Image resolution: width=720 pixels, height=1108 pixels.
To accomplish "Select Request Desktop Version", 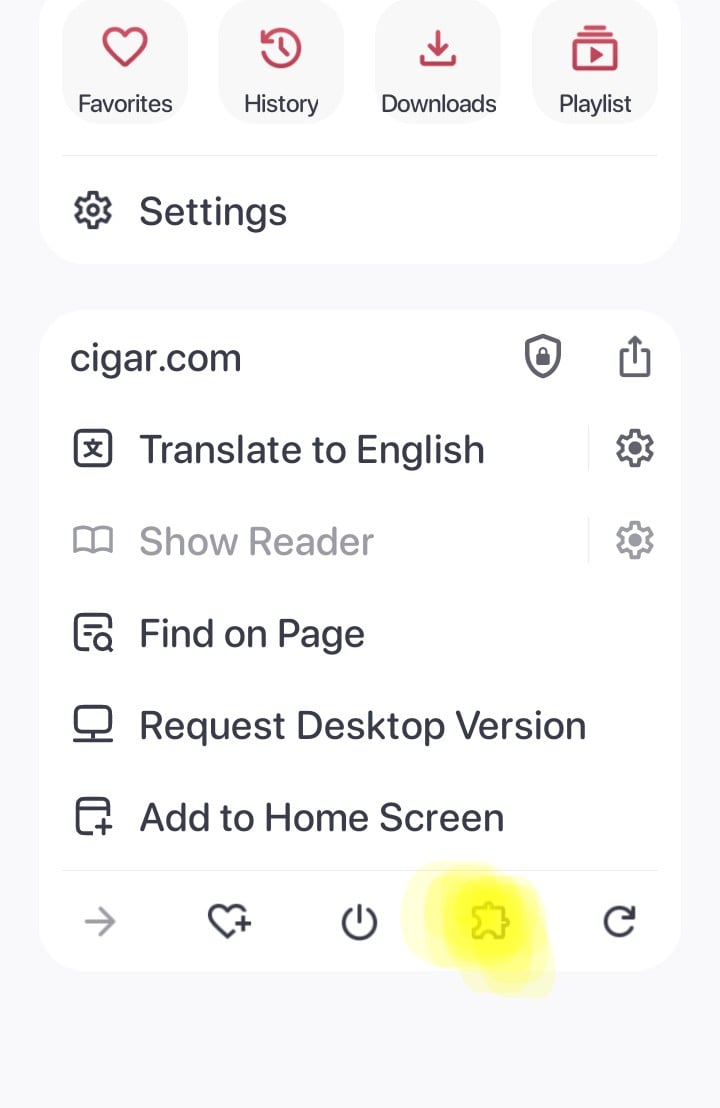I will coord(361,726).
